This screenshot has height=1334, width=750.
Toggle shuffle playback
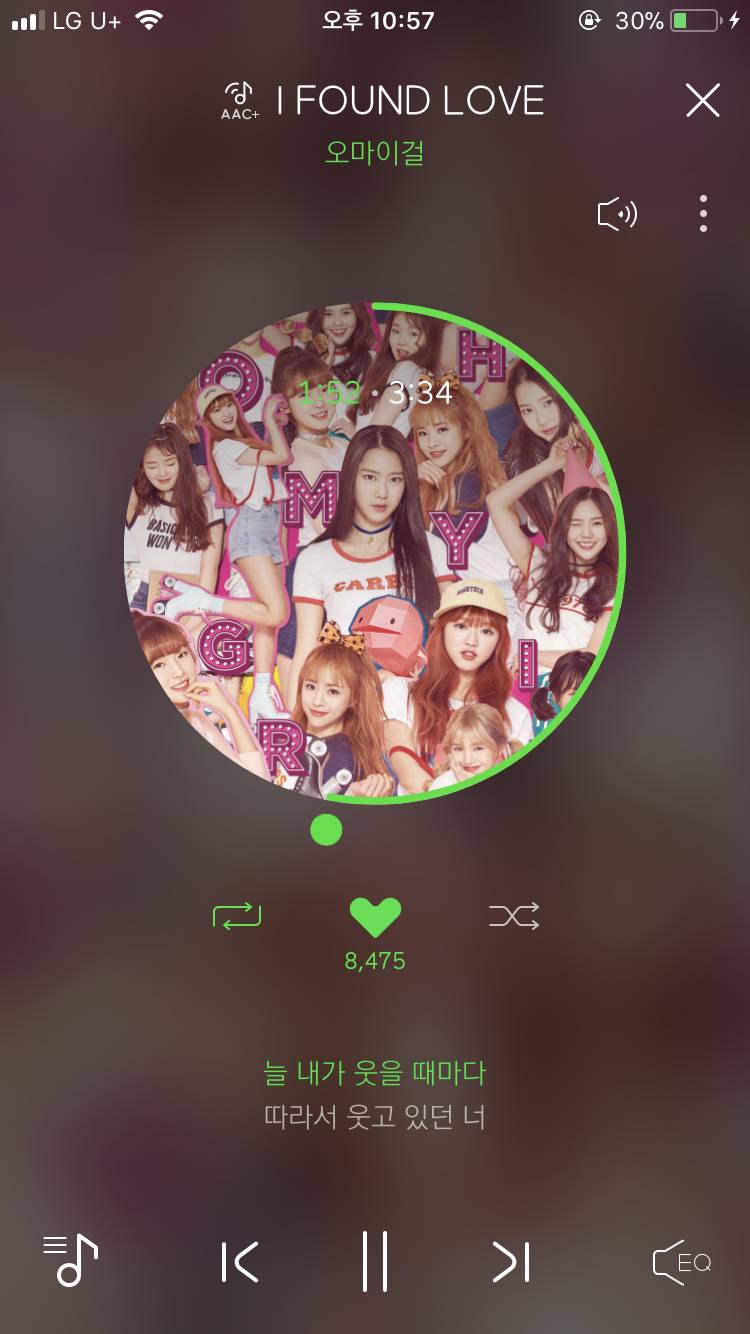click(x=514, y=915)
